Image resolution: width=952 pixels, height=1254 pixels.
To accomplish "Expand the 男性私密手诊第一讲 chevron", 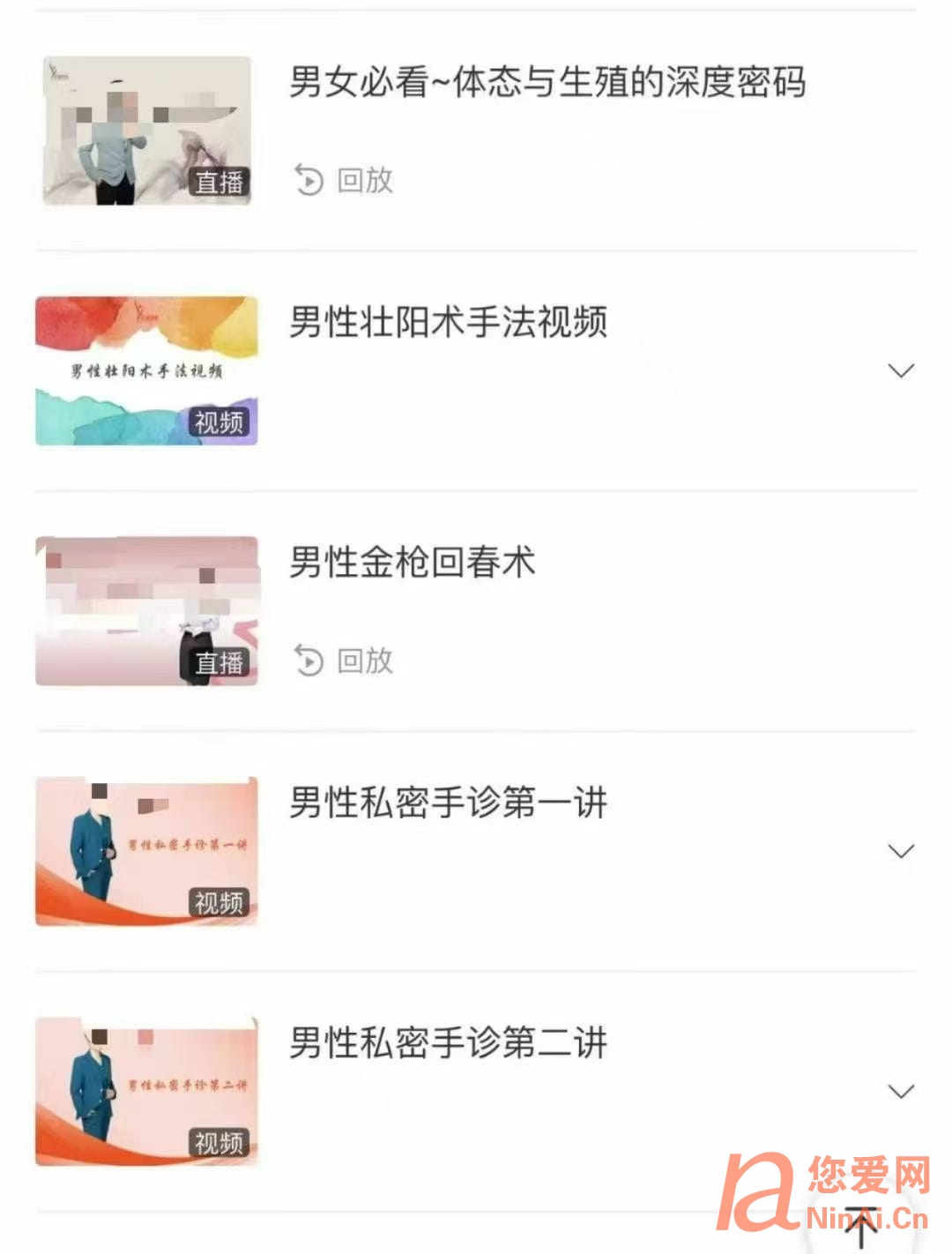I will pos(900,851).
